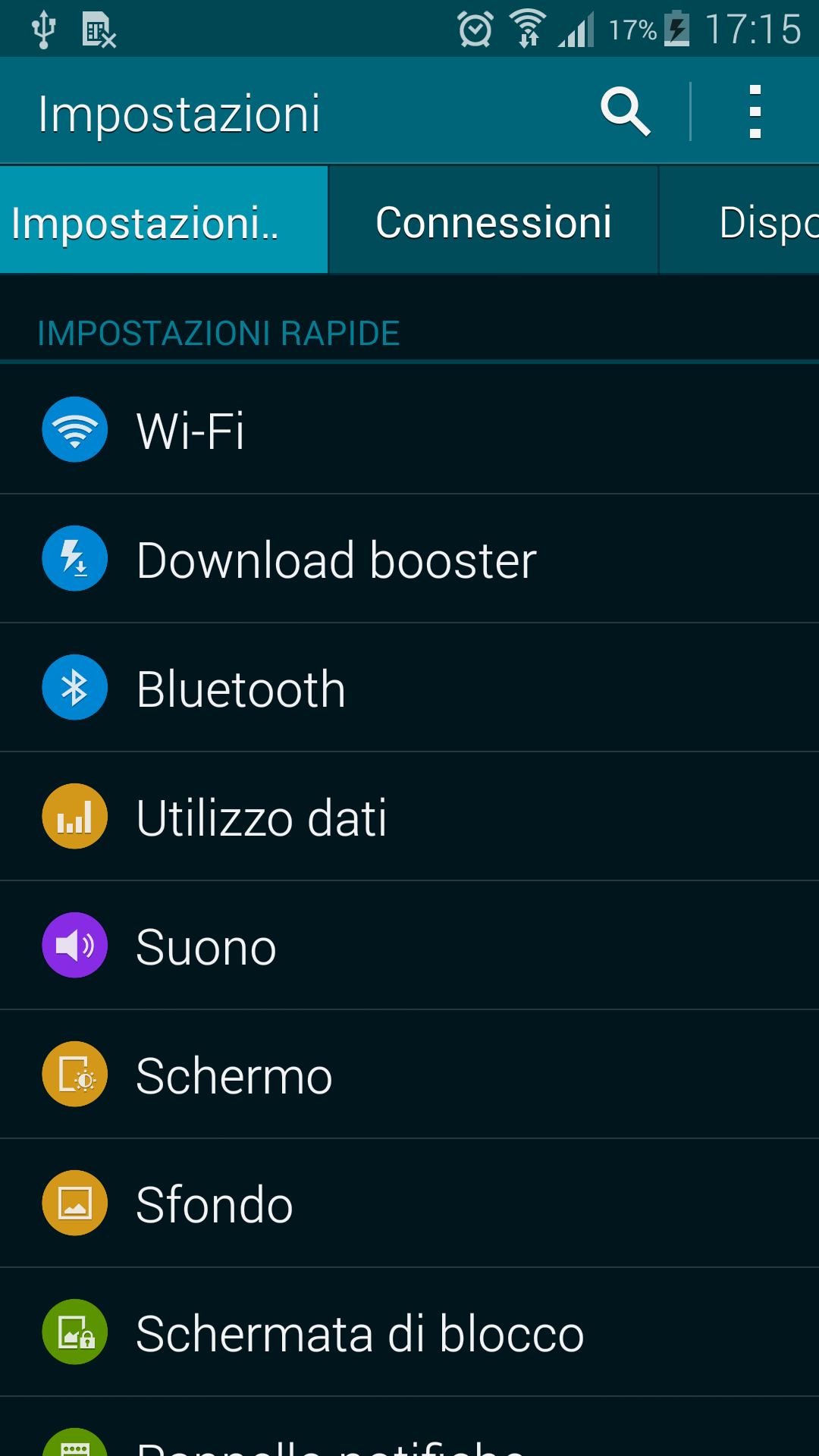This screenshot has height=1456, width=819.
Task: Open Schermata di blocco
Action: point(409,1332)
